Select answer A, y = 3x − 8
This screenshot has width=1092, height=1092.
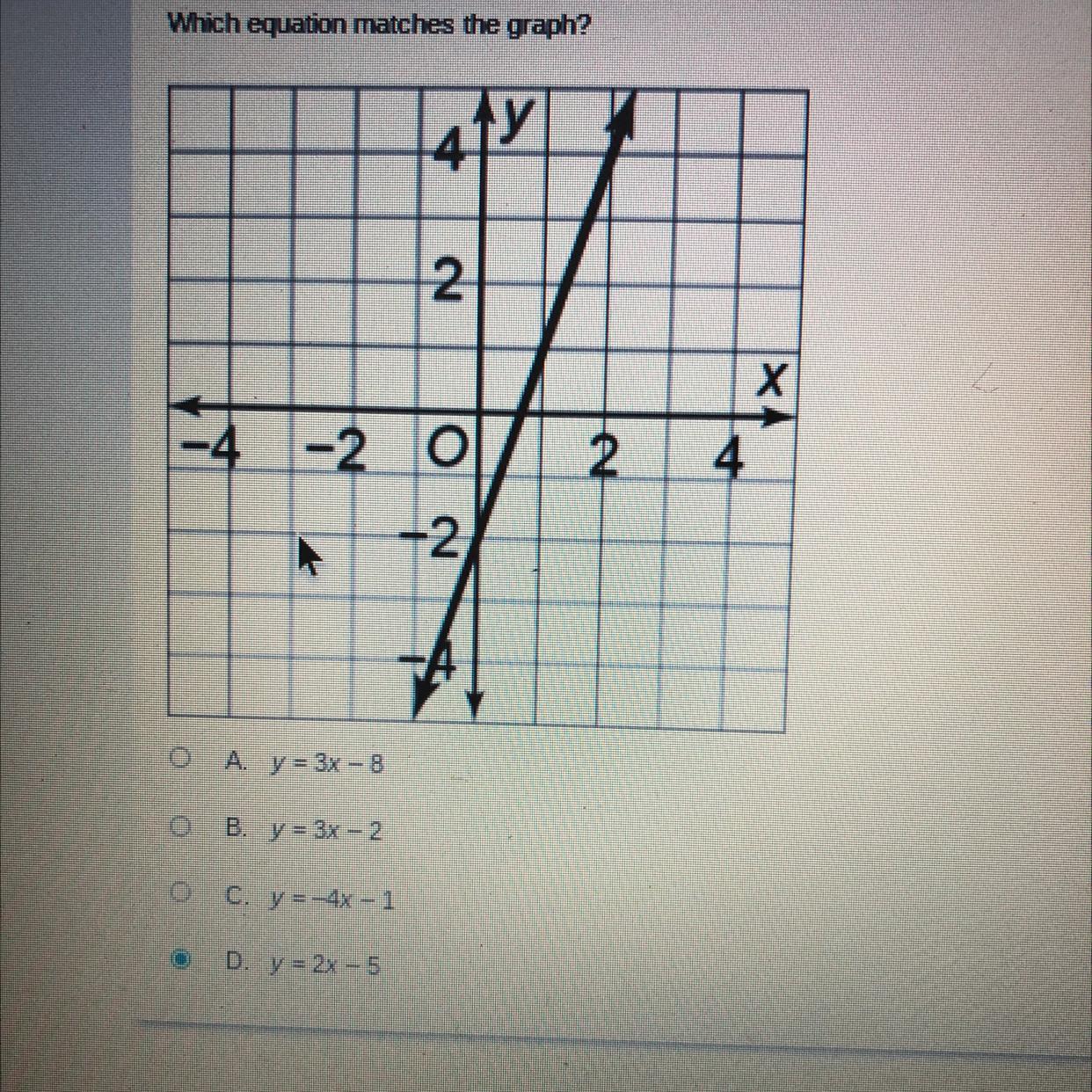pyautogui.click(x=181, y=757)
